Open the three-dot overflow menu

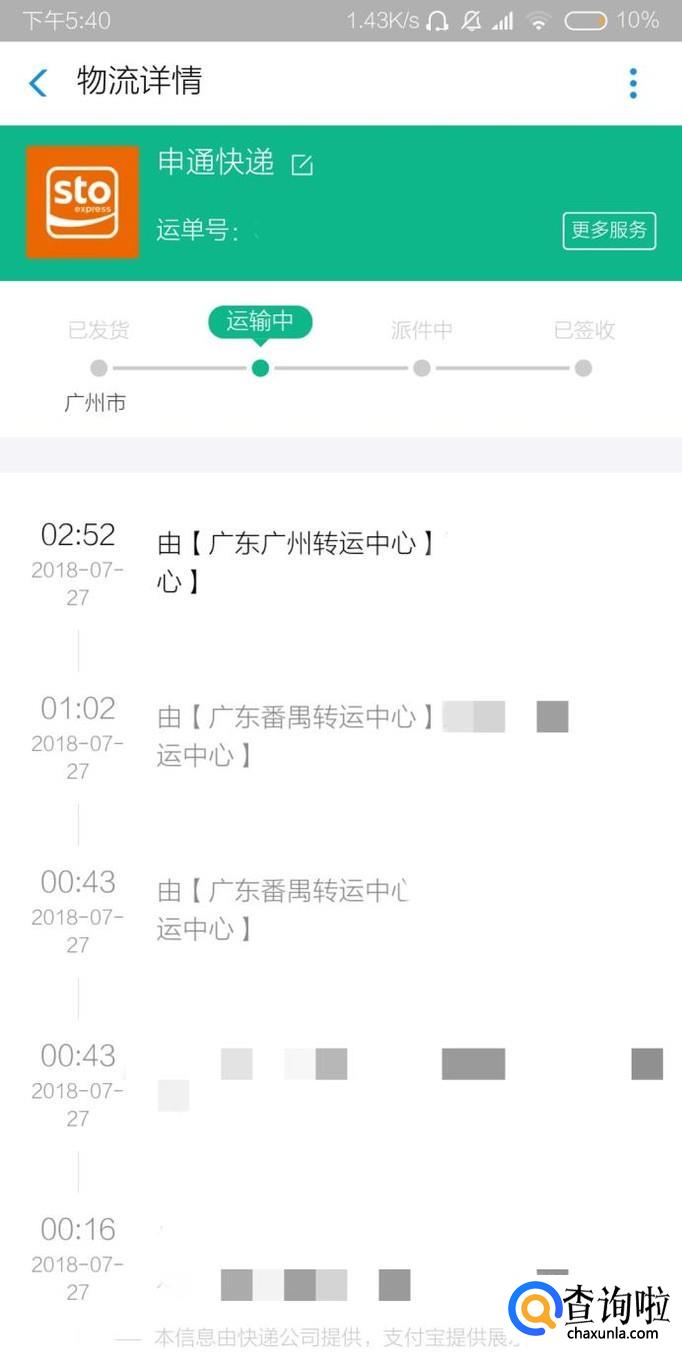(633, 83)
